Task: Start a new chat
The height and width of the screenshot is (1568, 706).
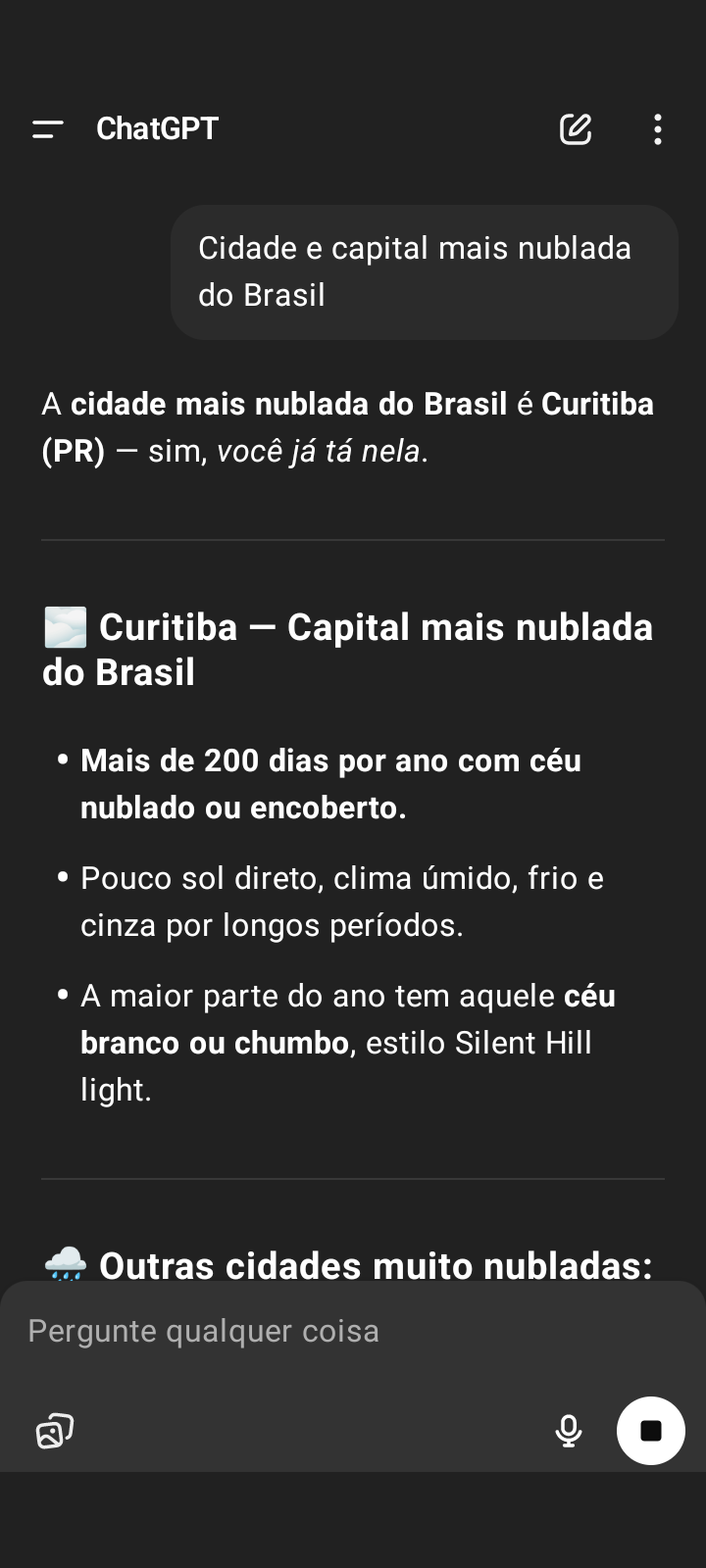Action: coord(576,129)
